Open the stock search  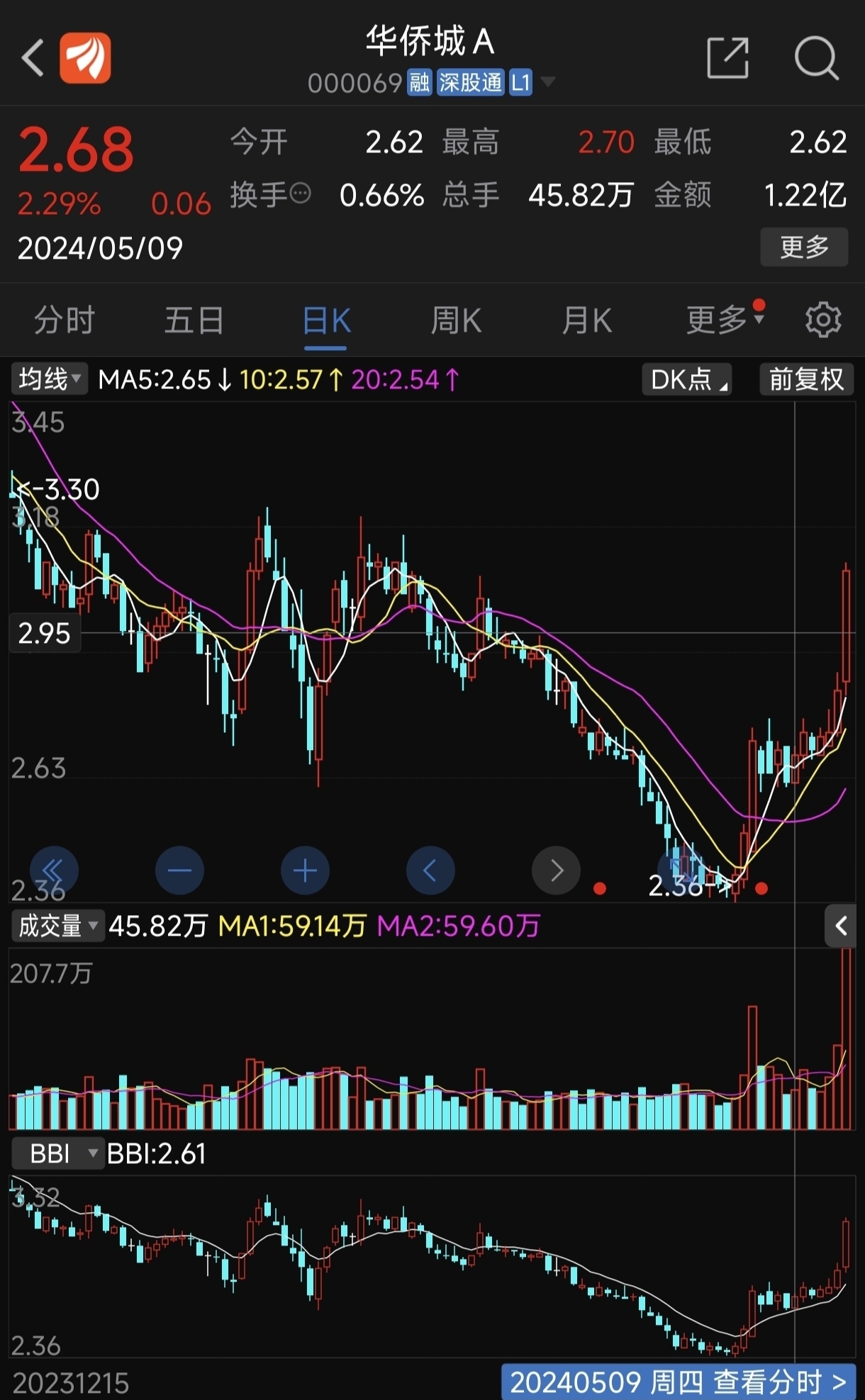[x=816, y=58]
